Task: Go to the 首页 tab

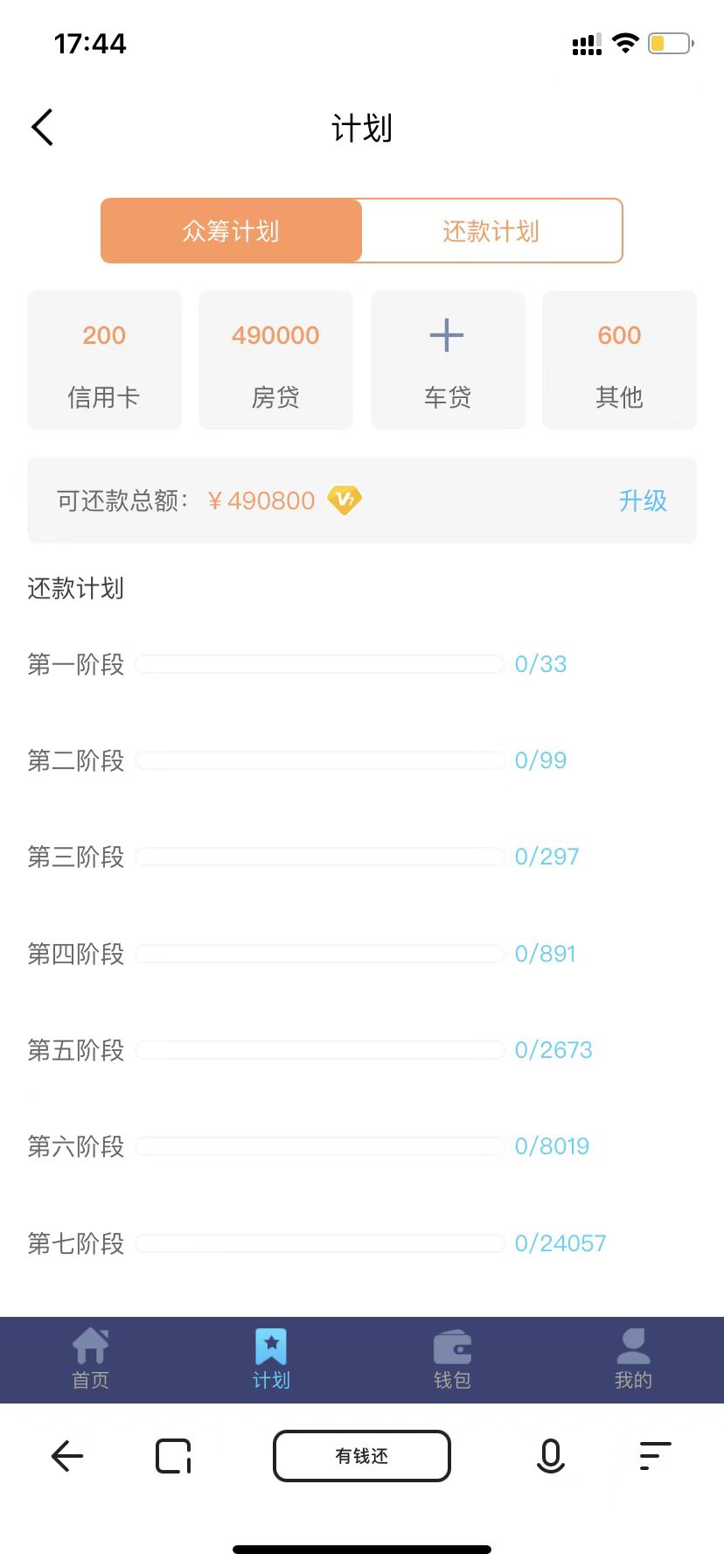Action: click(90, 1359)
